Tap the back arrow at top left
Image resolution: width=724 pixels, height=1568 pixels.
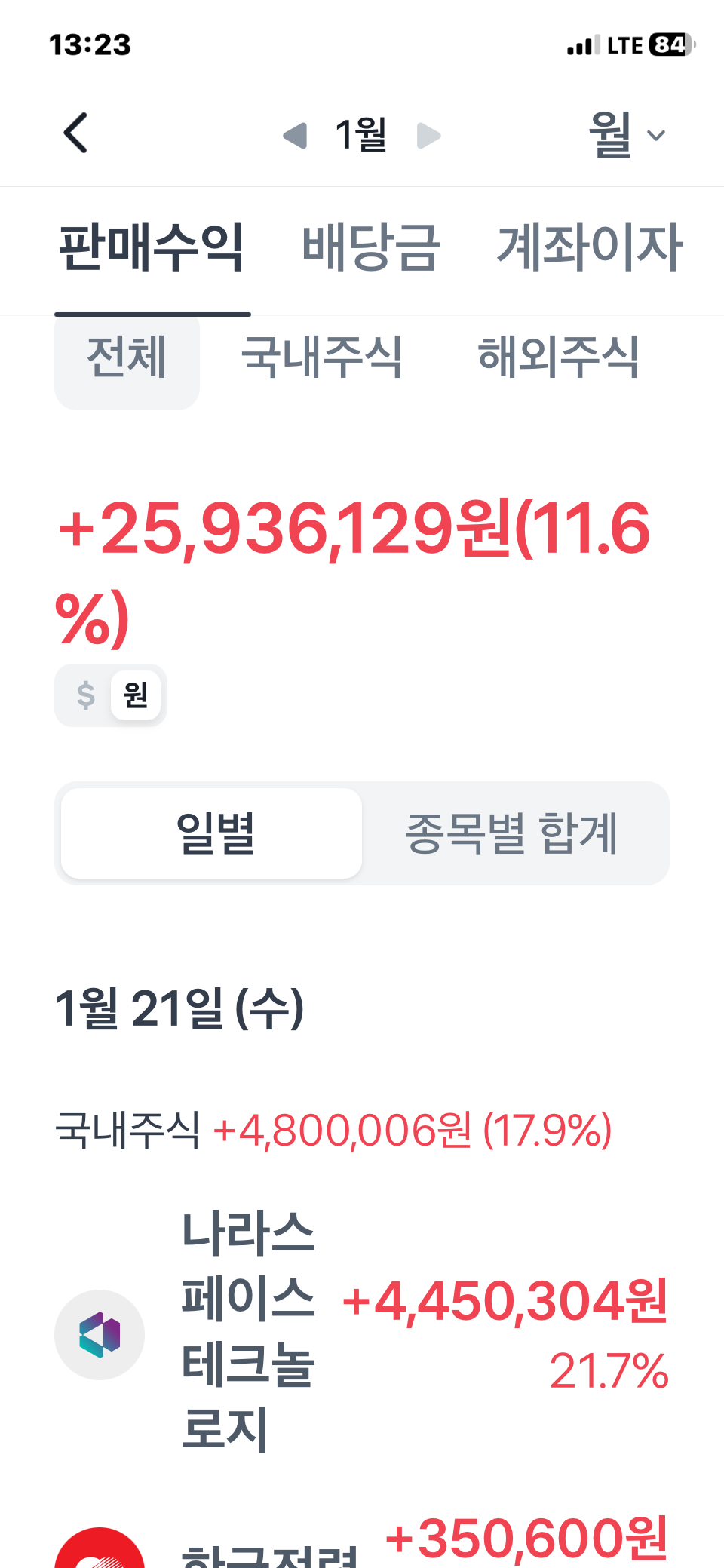[x=75, y=133]
